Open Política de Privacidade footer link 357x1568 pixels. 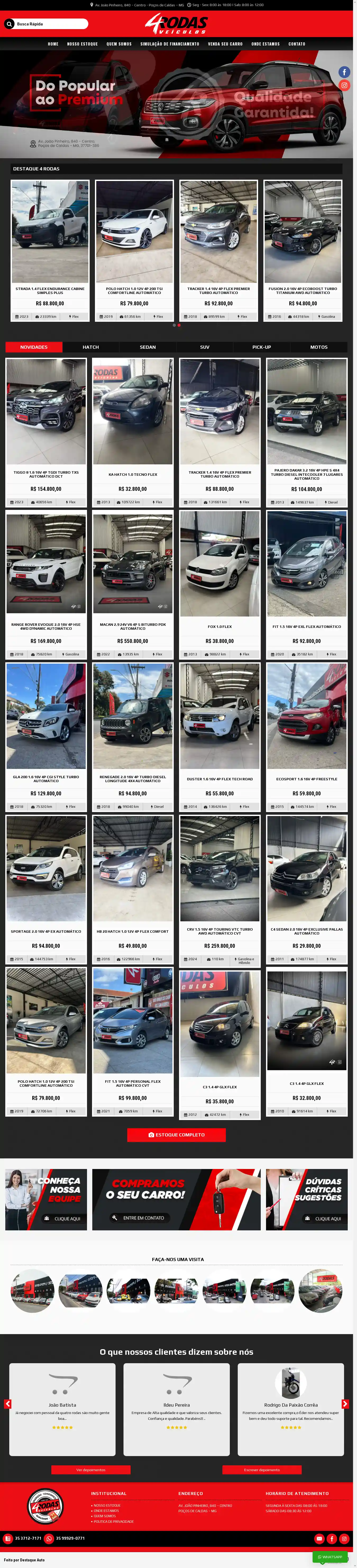click(113, 1522)
